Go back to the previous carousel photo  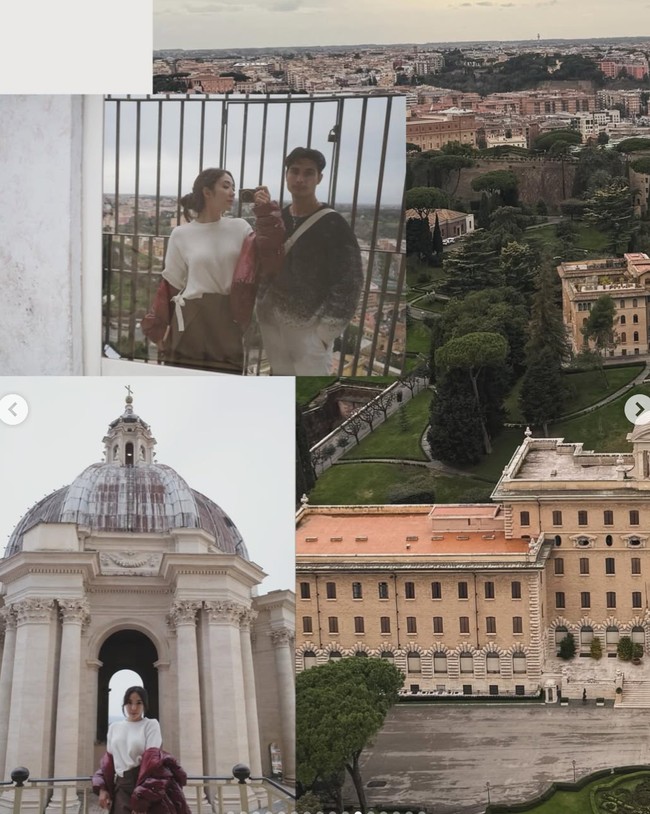(13, 409)
